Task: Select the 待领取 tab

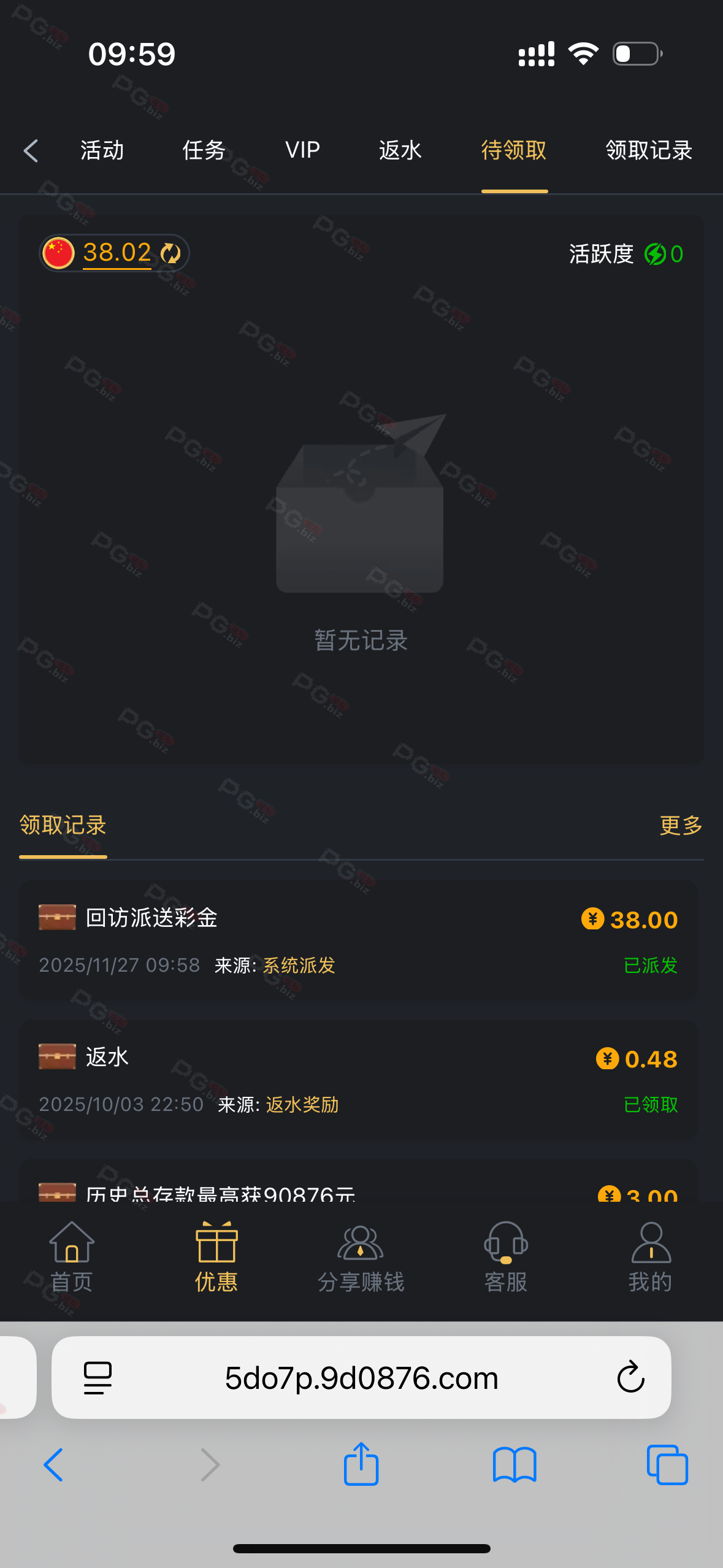Action: pos(514,150)
